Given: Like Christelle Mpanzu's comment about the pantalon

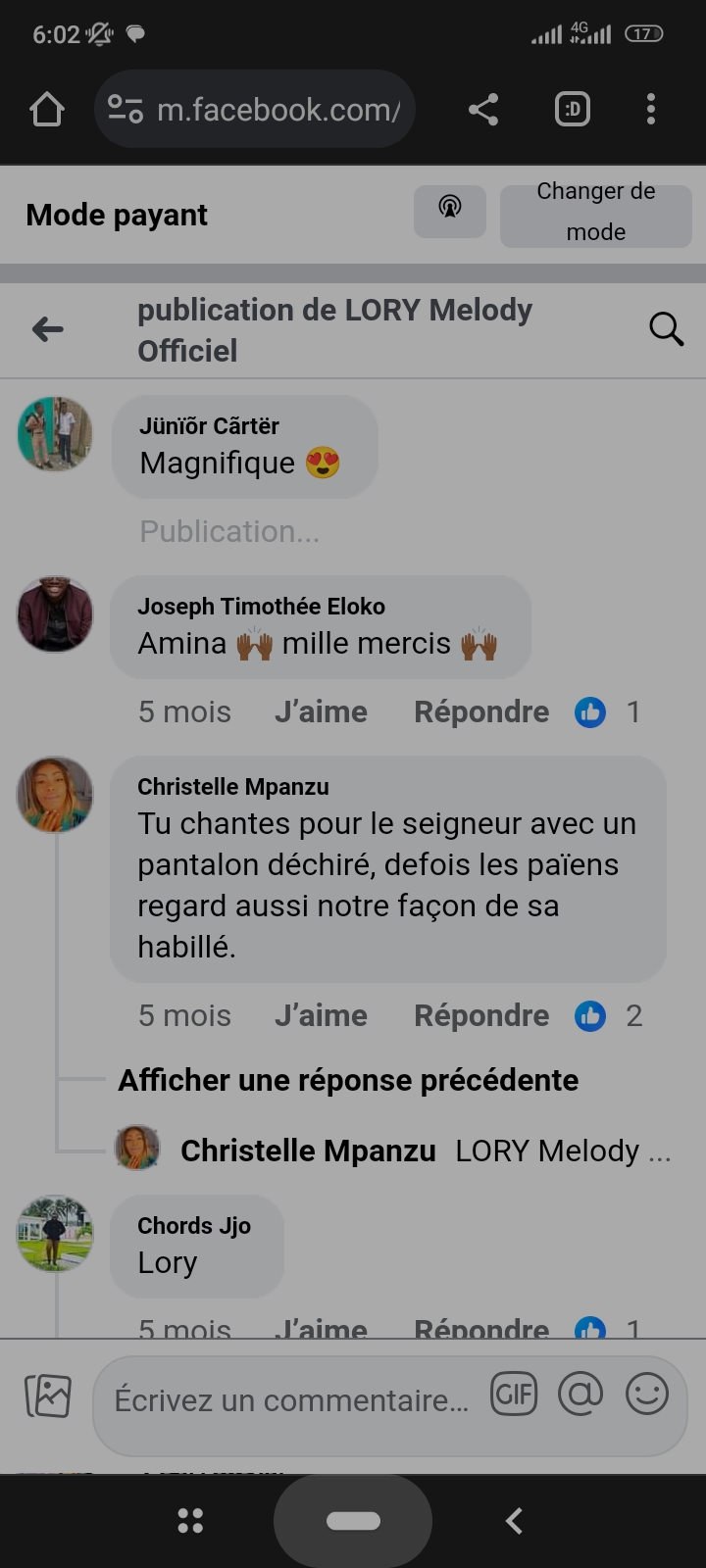Looking at the screenshot, I should tap(321, 1015).
